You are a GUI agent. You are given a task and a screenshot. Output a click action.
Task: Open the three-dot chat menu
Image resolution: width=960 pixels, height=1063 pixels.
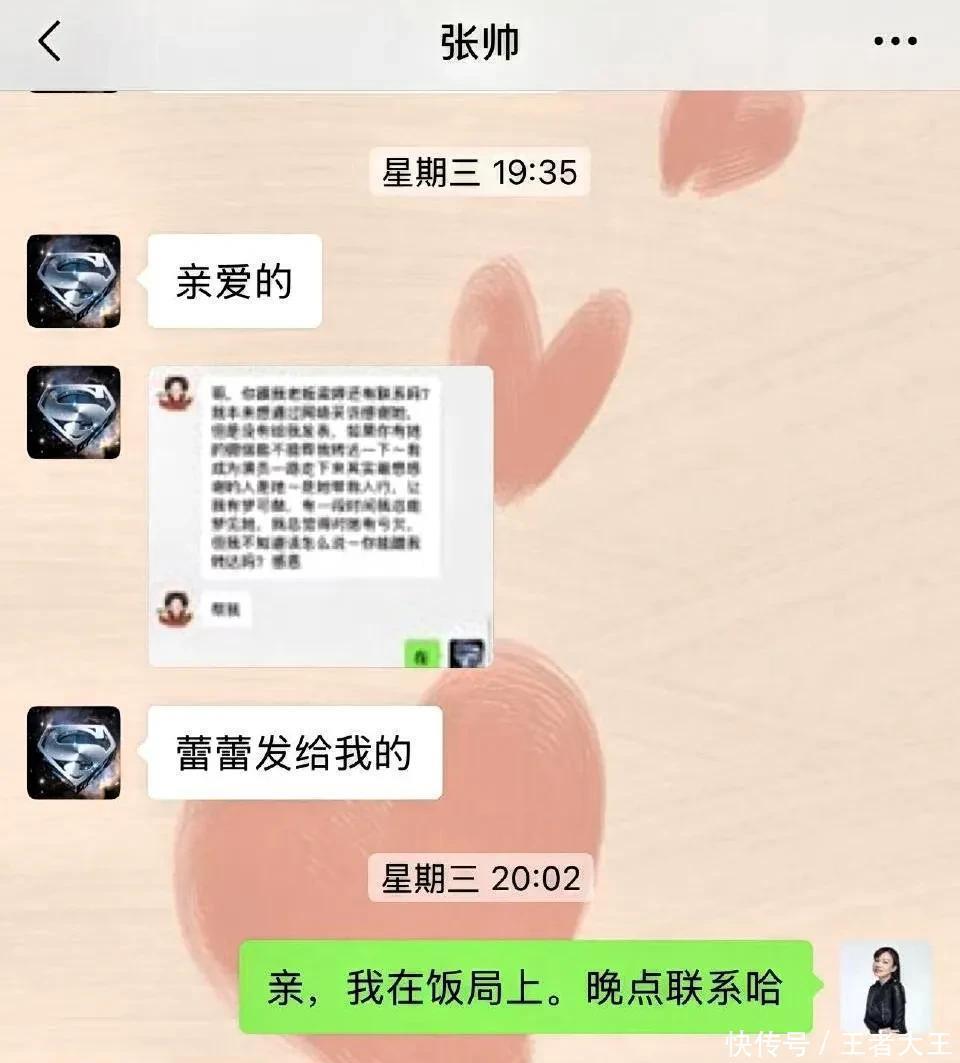[895, 42]
